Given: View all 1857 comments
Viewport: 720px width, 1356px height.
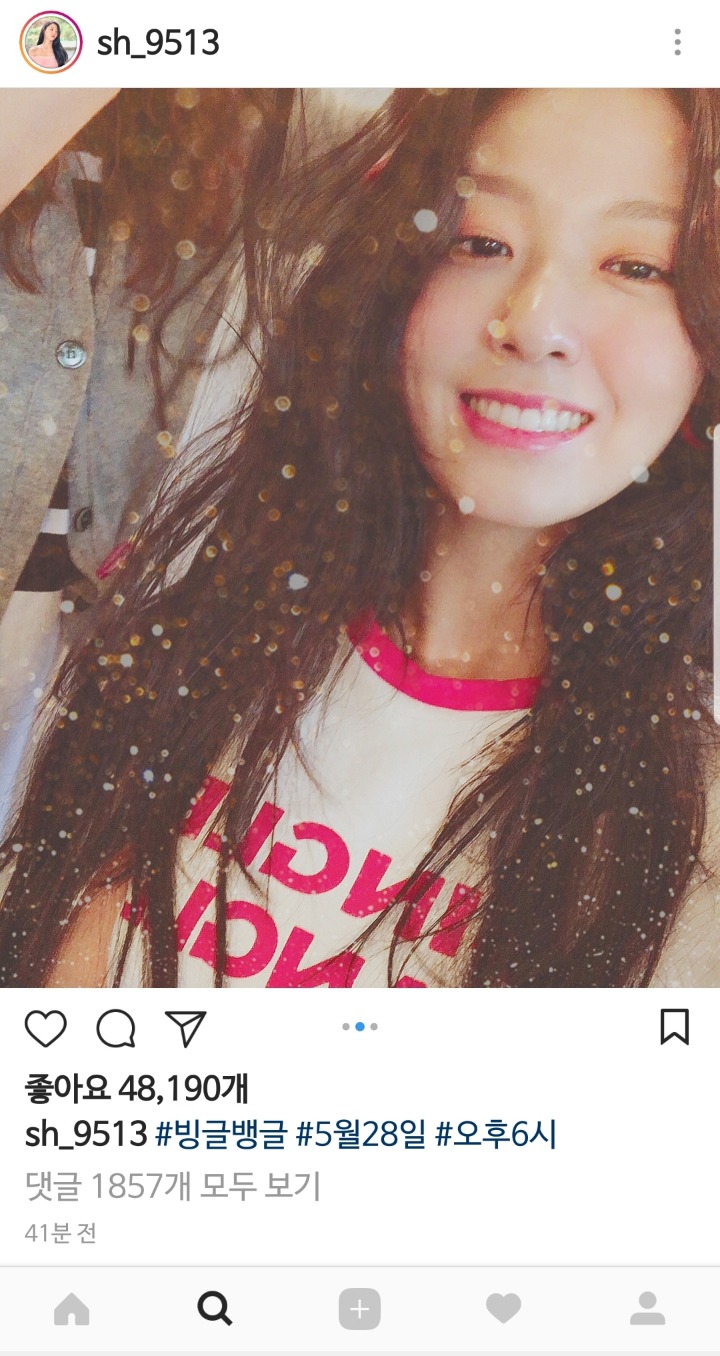Looking at the screenshot, I should pos(172,1186).
